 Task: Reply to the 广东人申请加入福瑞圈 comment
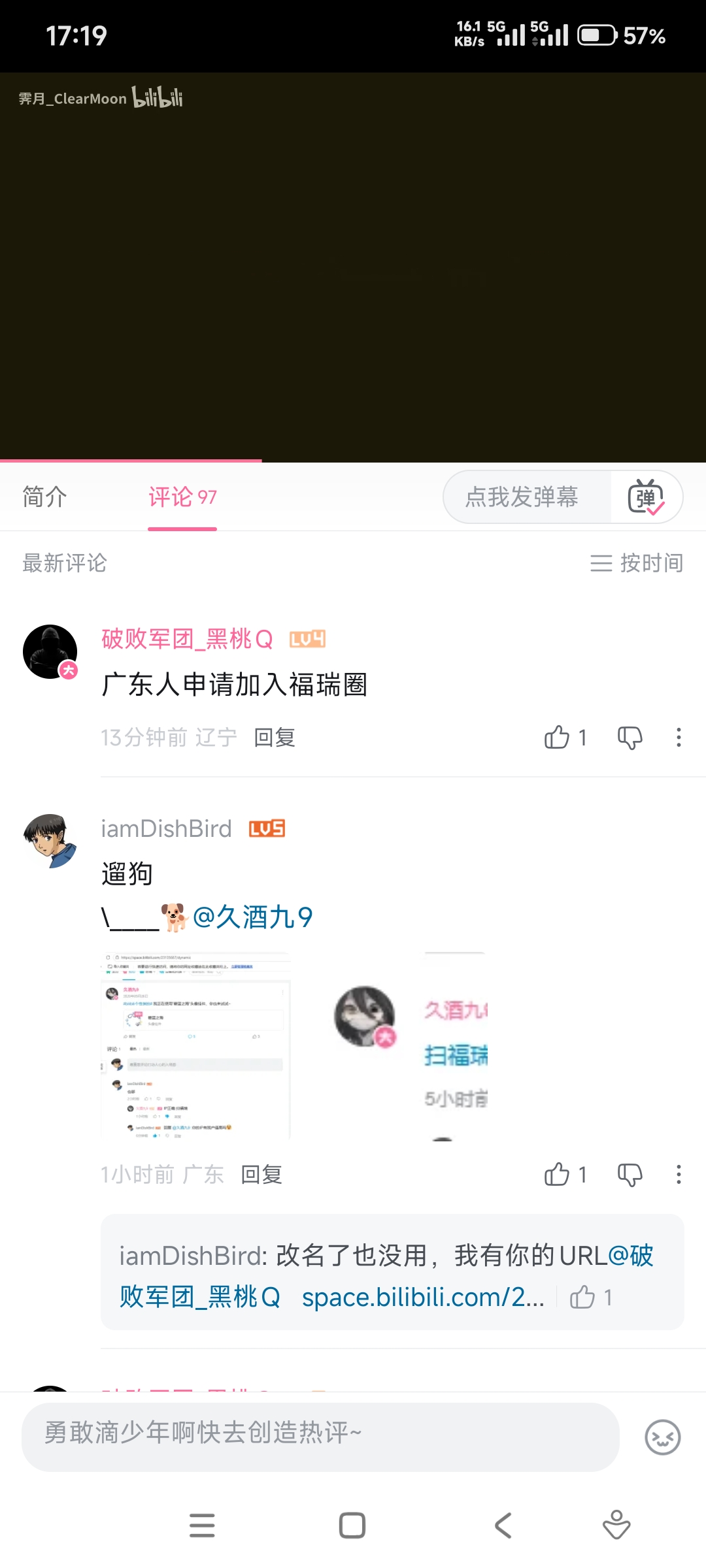coord(275,738)
